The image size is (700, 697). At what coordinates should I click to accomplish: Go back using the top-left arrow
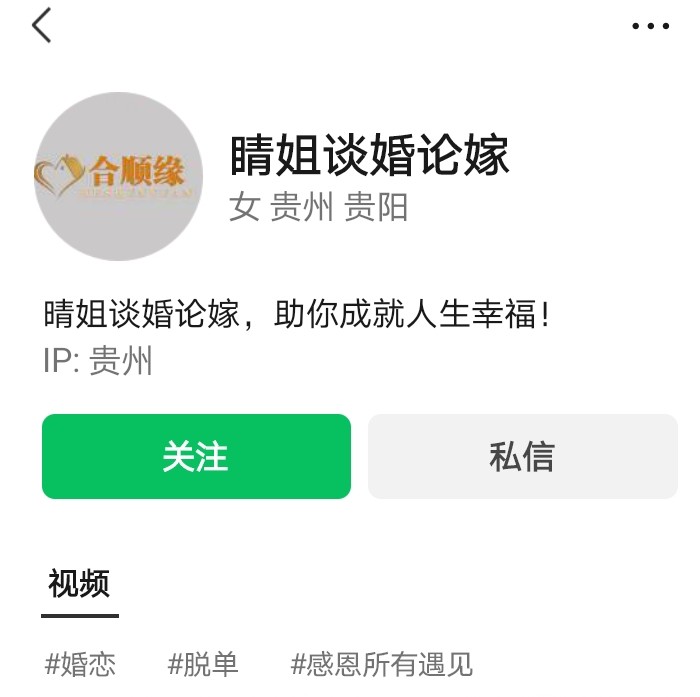[41, 26]
